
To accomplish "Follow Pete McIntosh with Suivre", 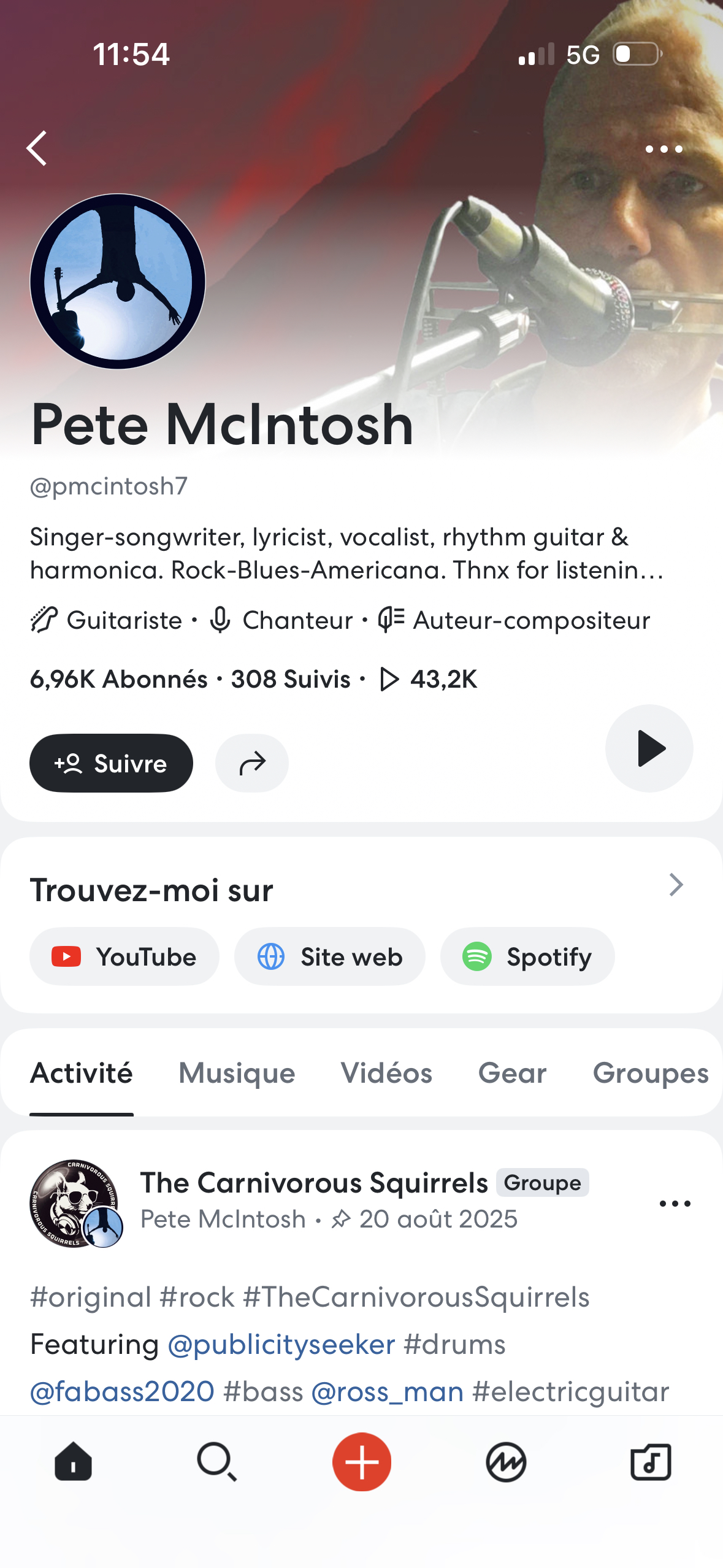I will (111, 763).
